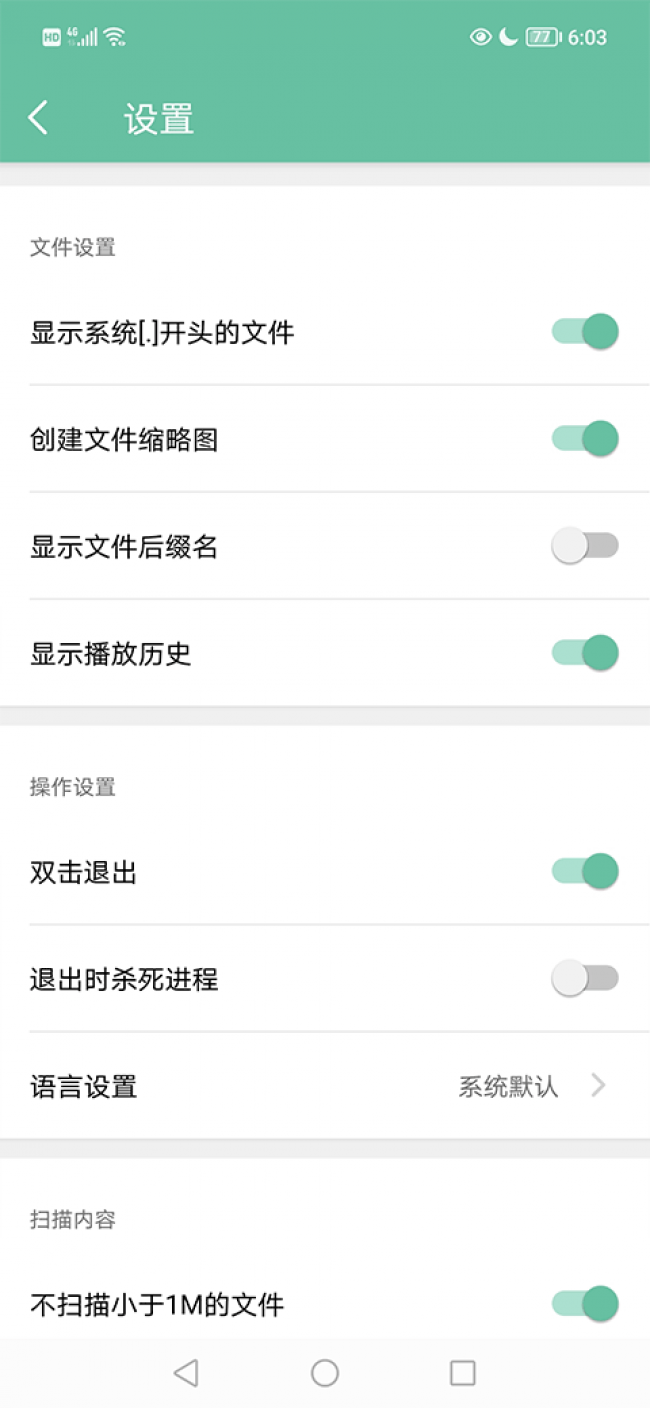Disable 创建文件缩略图 toggle
This screenshot has width=650, height=1408.
585,438
